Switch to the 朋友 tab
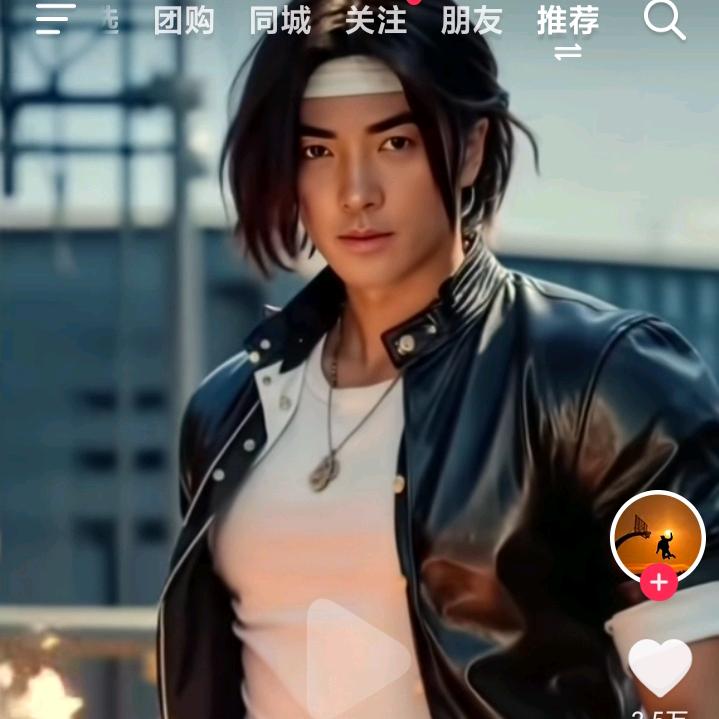The height and width of the screenshot is (719, 719). click(x=471, y=20)
